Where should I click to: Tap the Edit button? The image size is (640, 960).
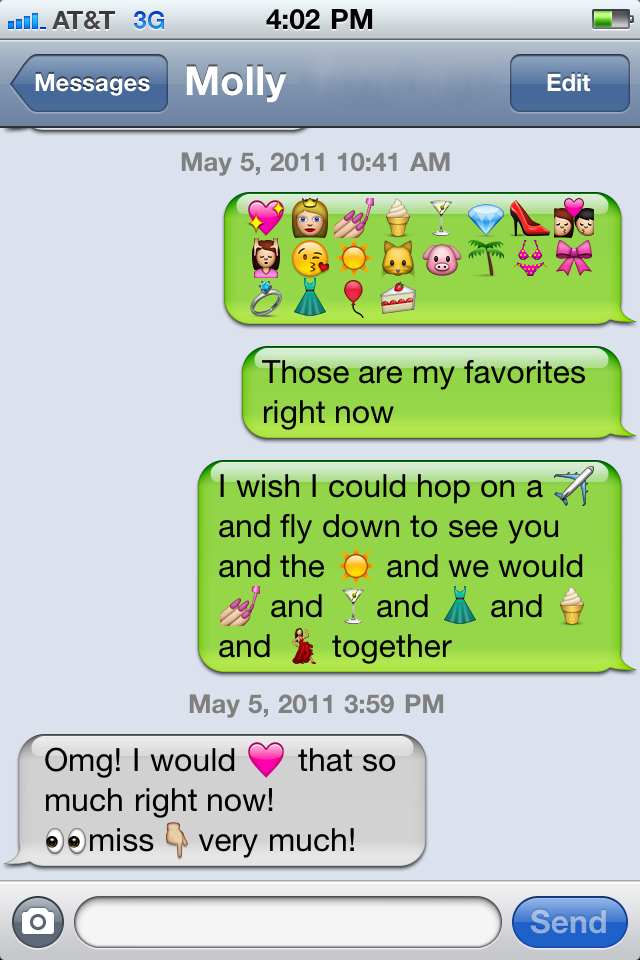(x=568, y=83)
